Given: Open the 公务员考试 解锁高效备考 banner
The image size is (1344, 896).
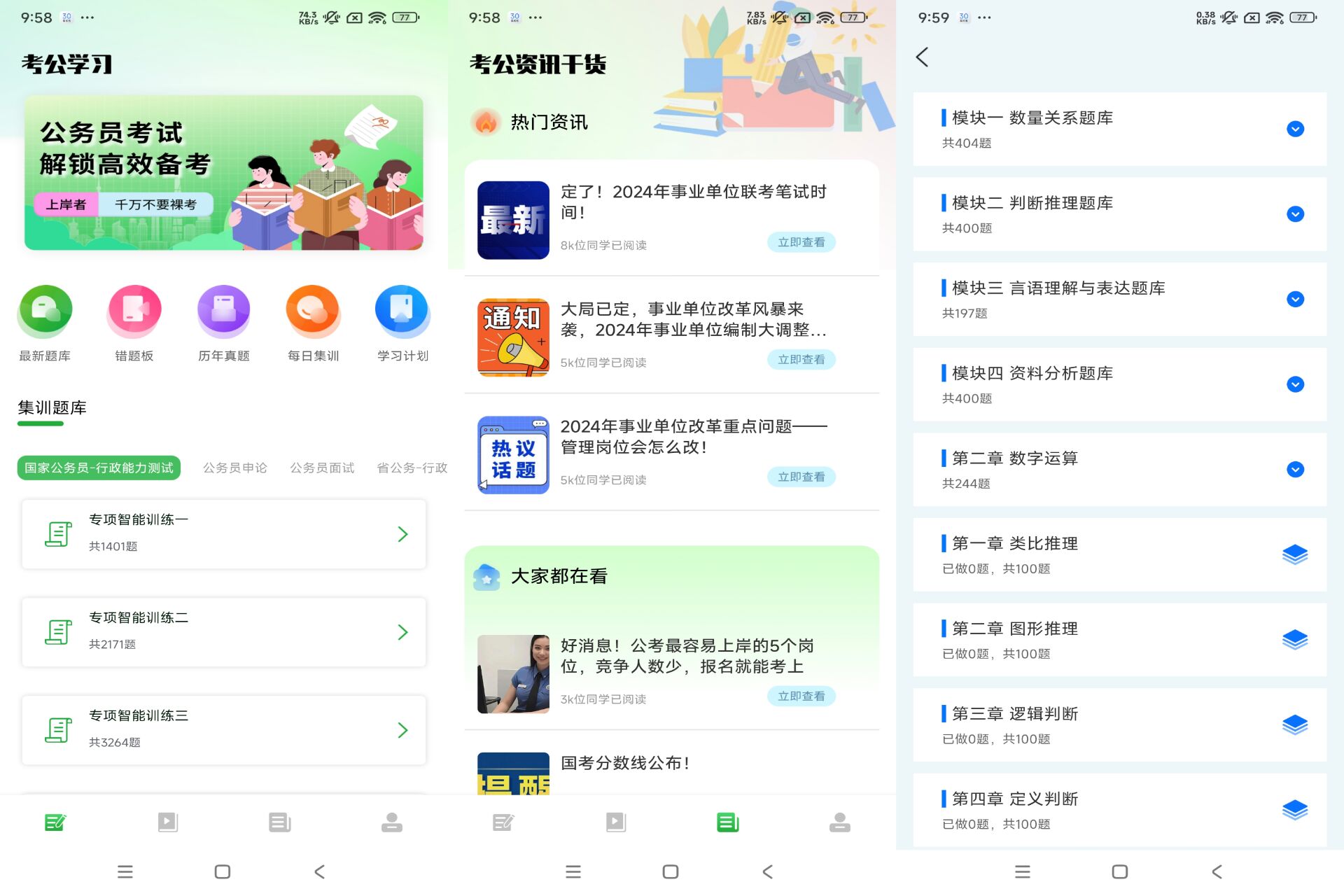Looking at the screenshot, I should click(x=224, y=173).
